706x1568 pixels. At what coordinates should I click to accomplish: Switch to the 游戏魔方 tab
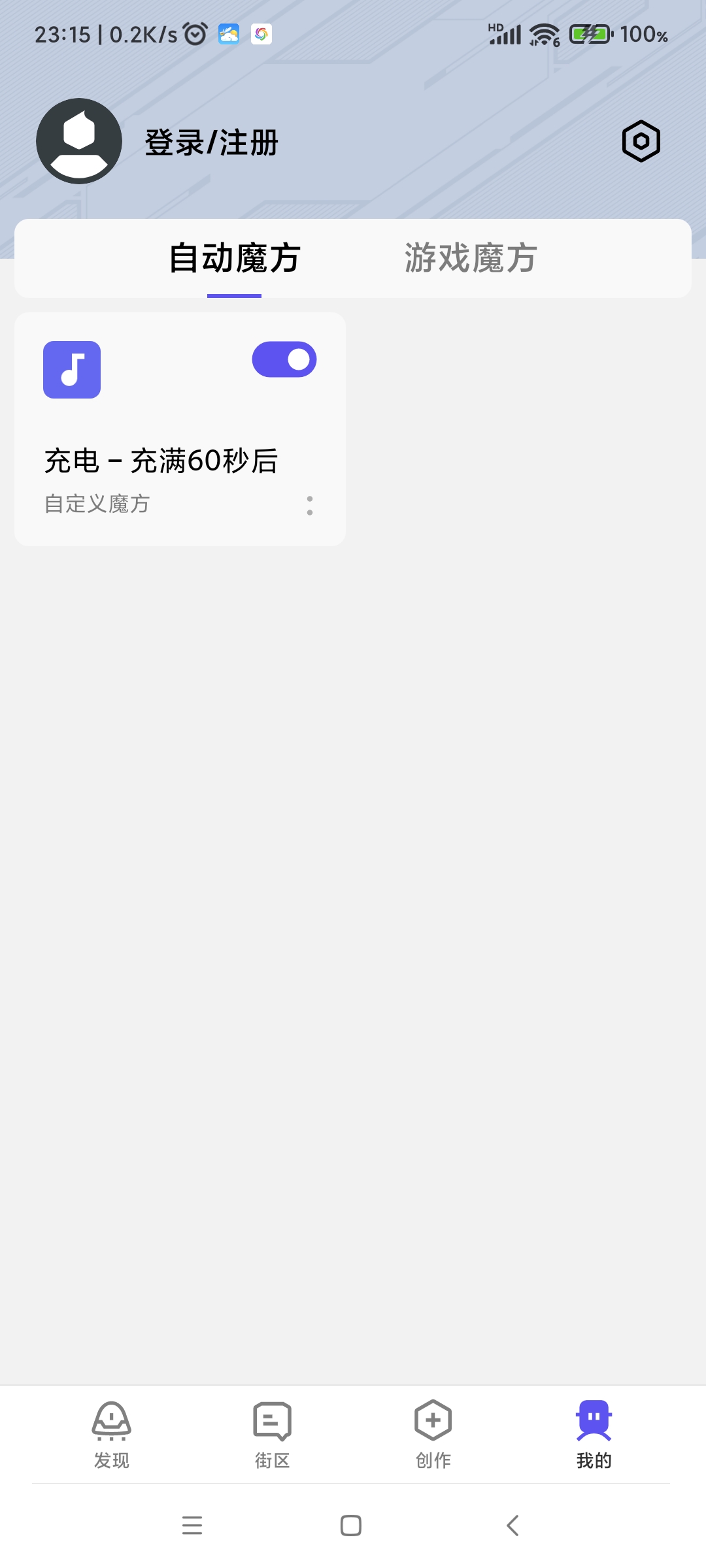click(x=471, y=258)
